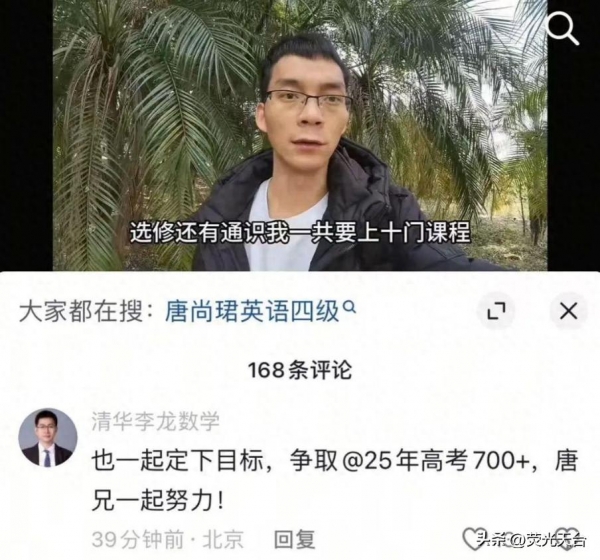
Task: Close the comments panel
Action: [x=568, y=312]
